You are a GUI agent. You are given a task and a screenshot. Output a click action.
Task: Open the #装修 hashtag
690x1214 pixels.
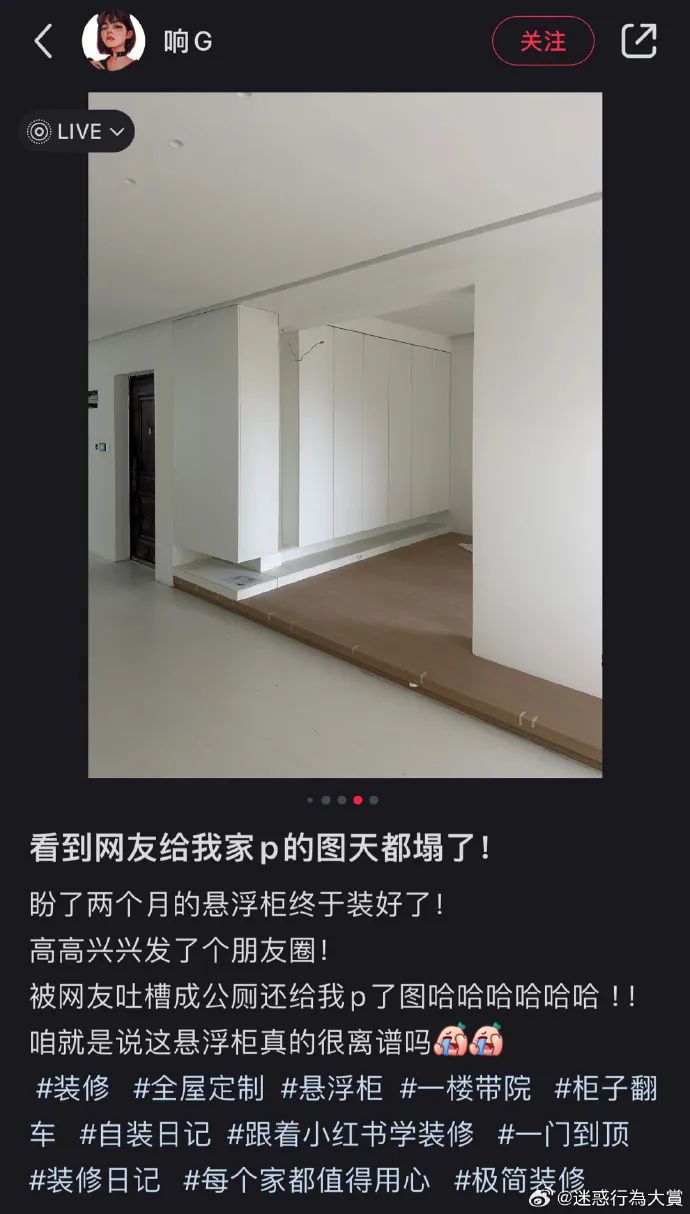pos(73,1088)
